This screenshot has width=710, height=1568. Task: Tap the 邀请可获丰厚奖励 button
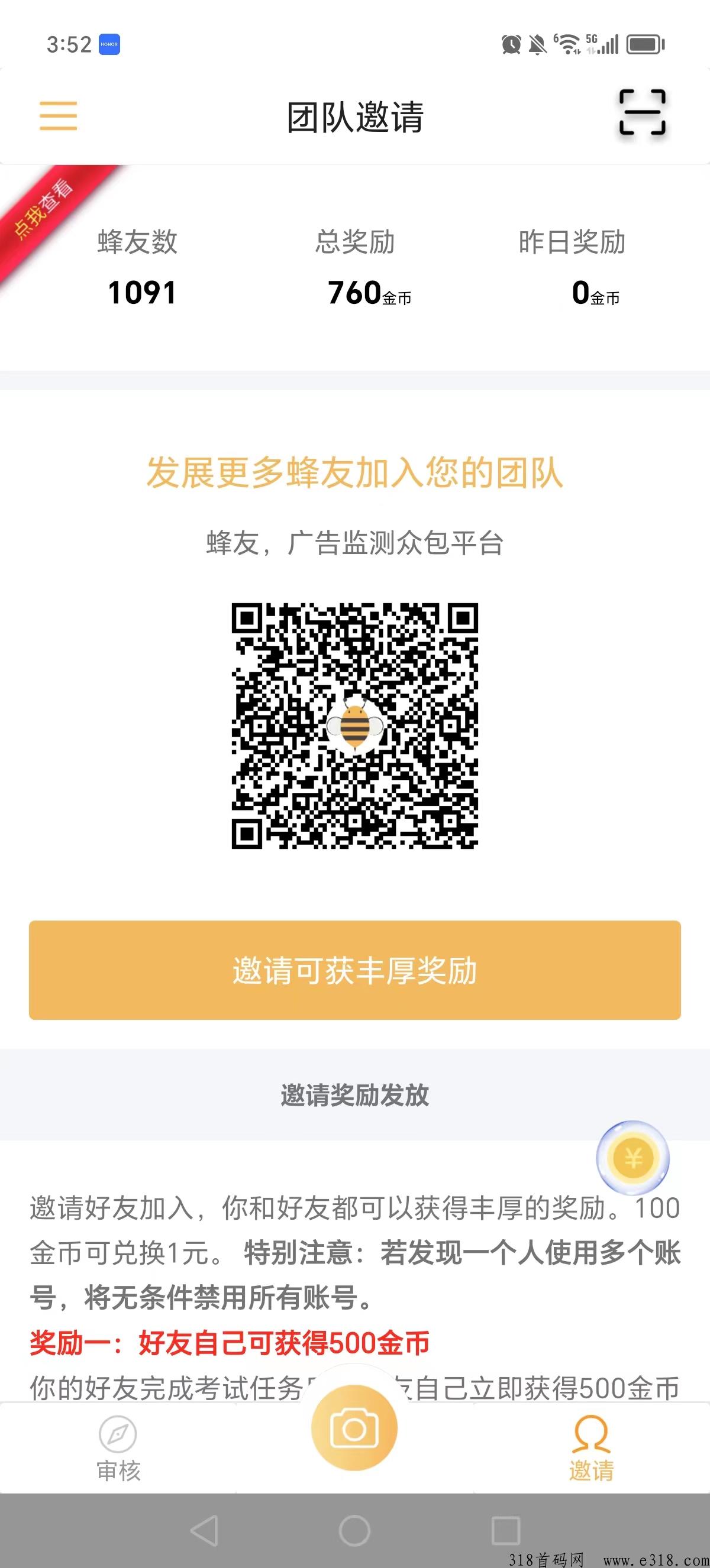(355, 970)
